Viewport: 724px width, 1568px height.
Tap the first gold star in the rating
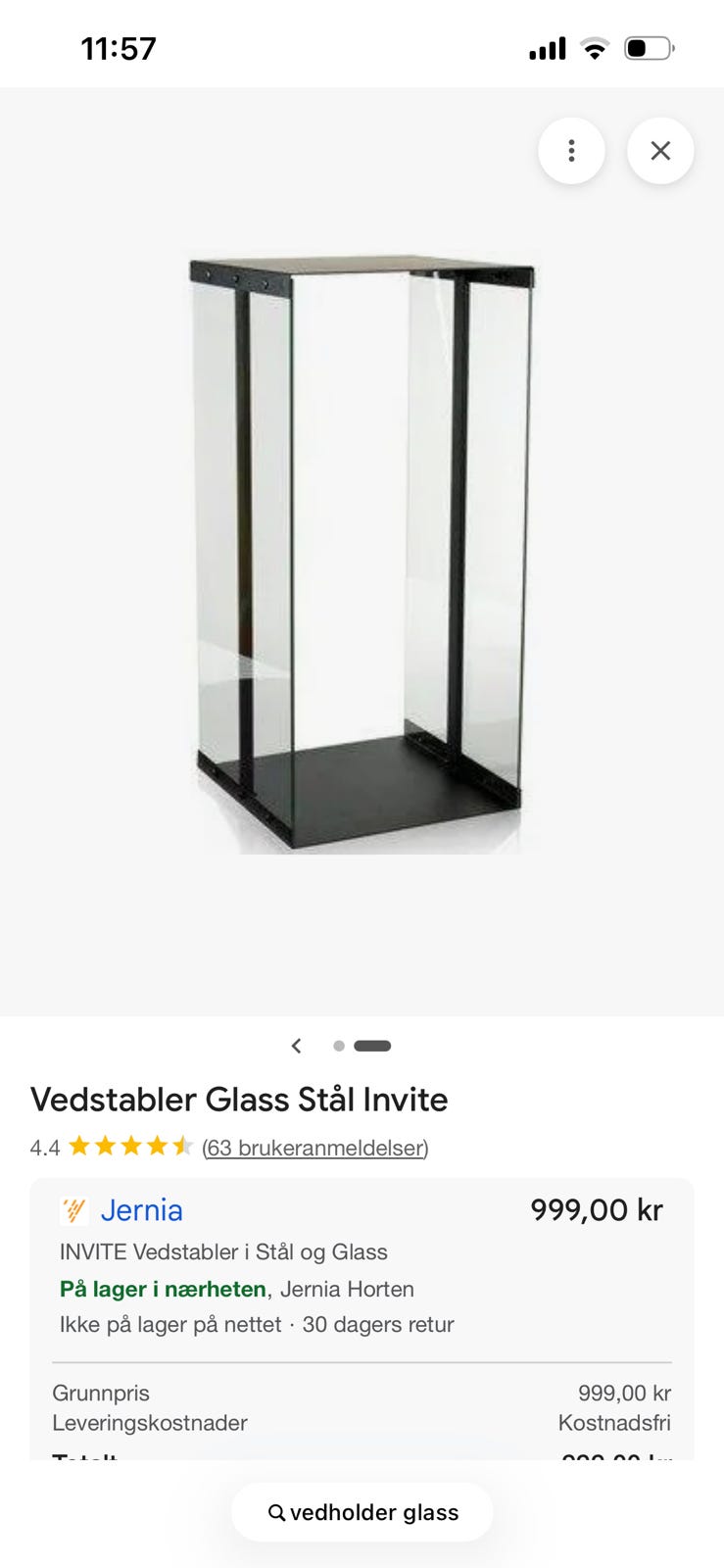pyautogui.click(x=82, y=1145)
